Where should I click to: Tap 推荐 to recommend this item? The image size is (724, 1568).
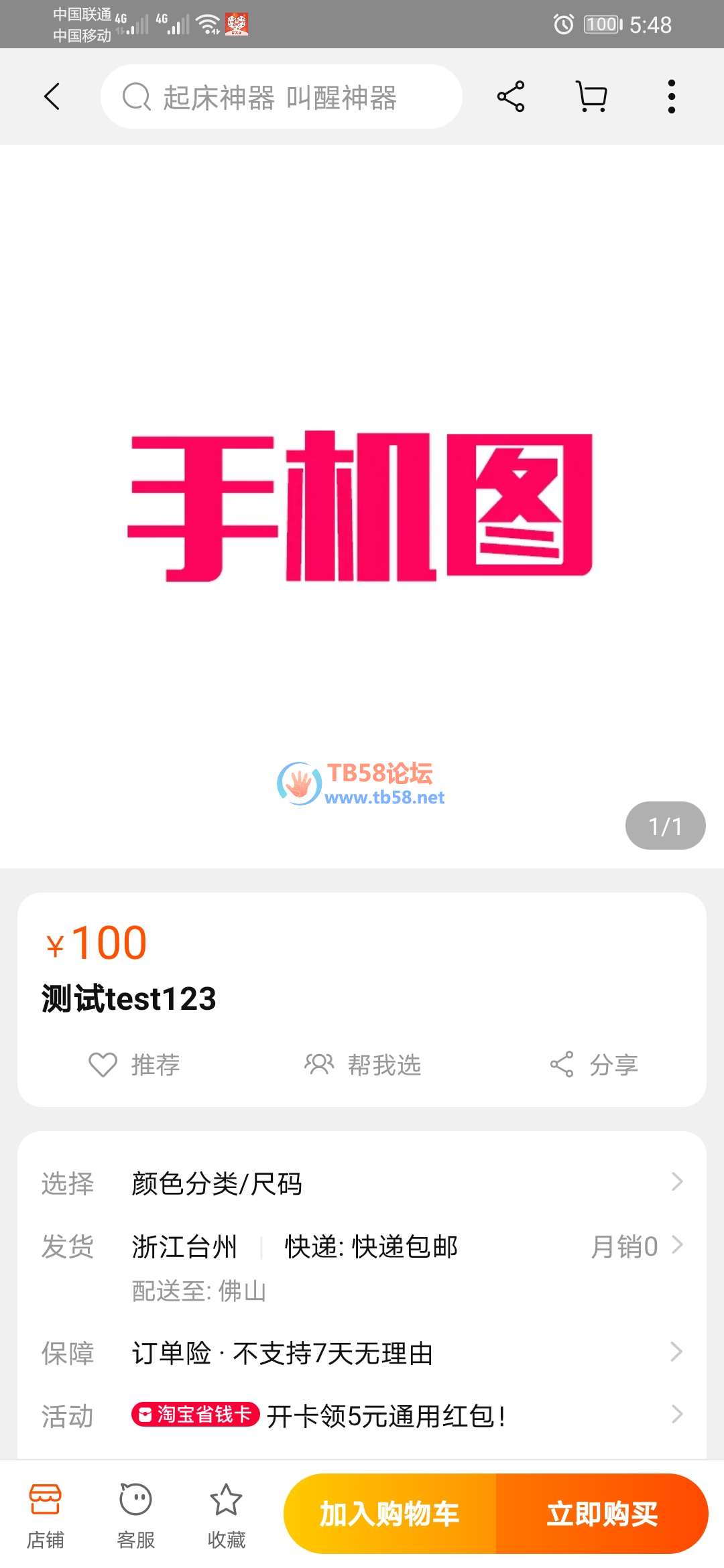point(135,1064)
